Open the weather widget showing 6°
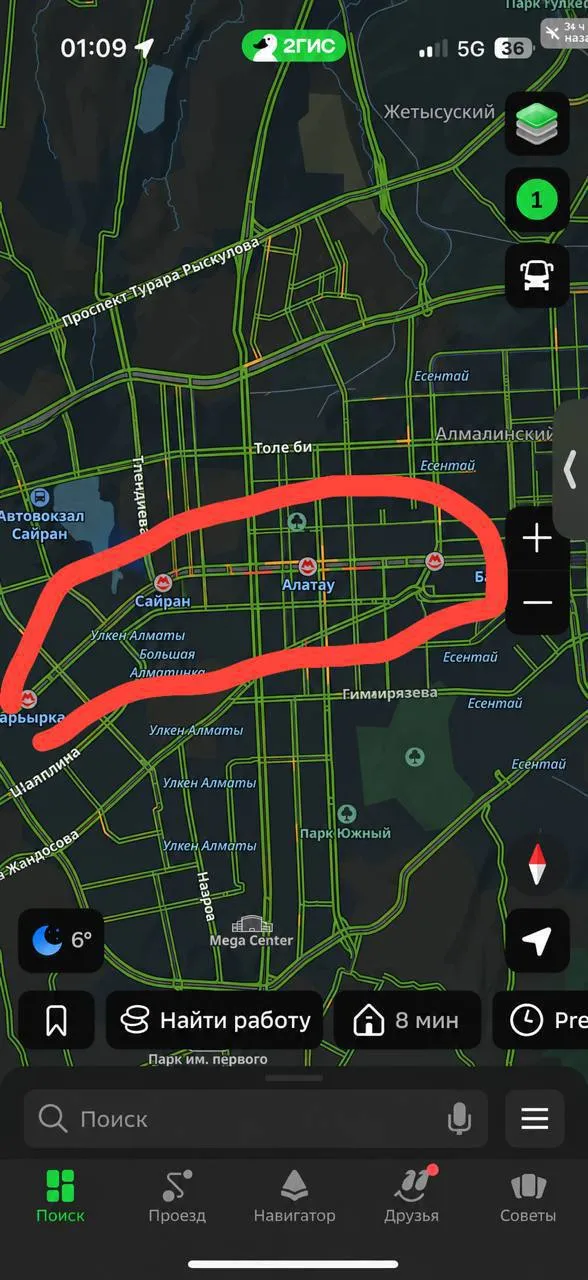This screenshot has width=588, height=1280. tap(61, 940)
